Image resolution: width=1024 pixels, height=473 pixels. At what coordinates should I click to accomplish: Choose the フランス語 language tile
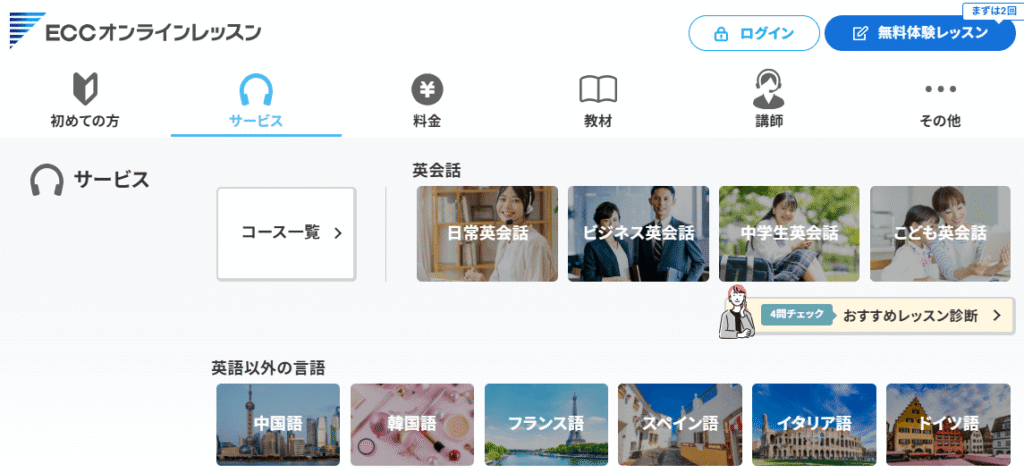point(545,424)
